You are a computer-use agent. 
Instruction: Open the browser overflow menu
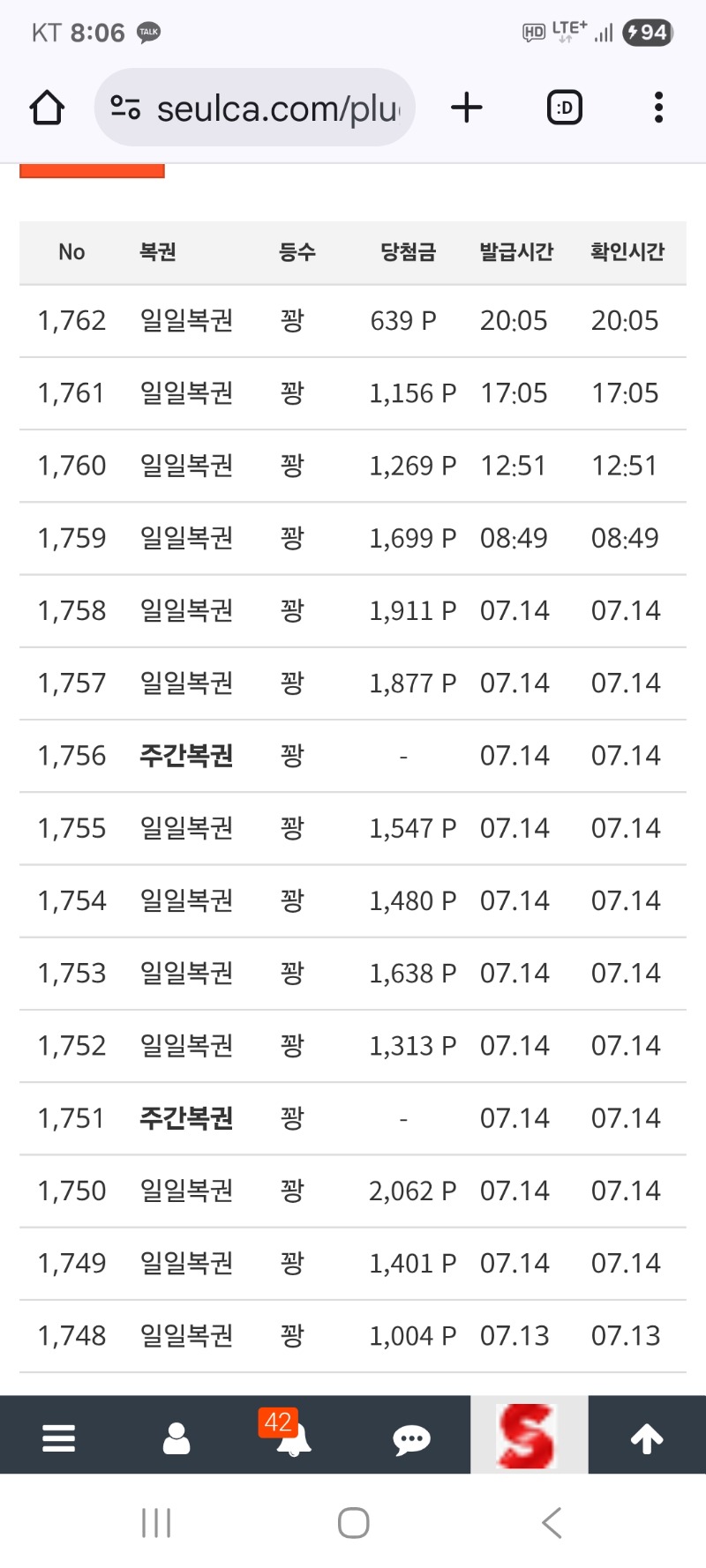click(658, 108)
